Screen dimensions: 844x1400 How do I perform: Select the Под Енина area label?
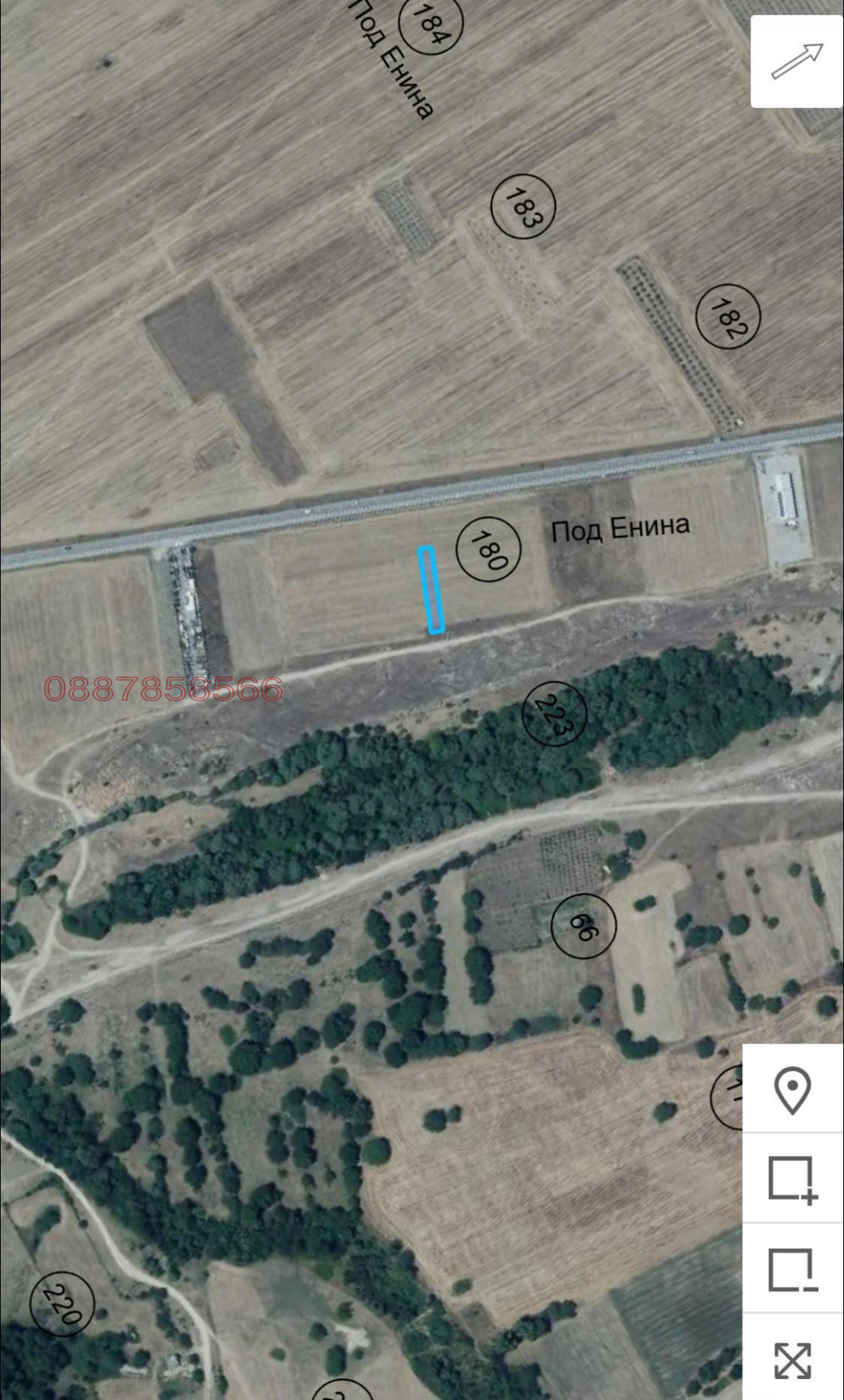[x=620, y=527]
